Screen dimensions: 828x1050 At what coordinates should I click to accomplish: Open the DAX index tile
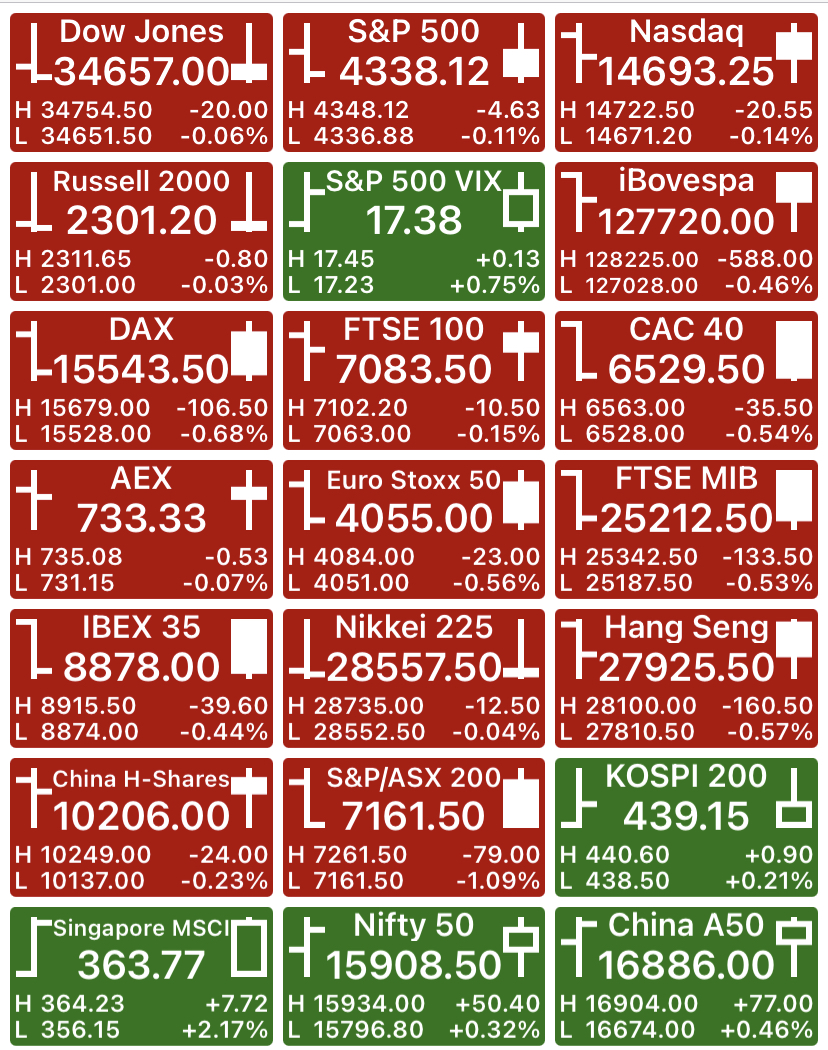[141, 380]
